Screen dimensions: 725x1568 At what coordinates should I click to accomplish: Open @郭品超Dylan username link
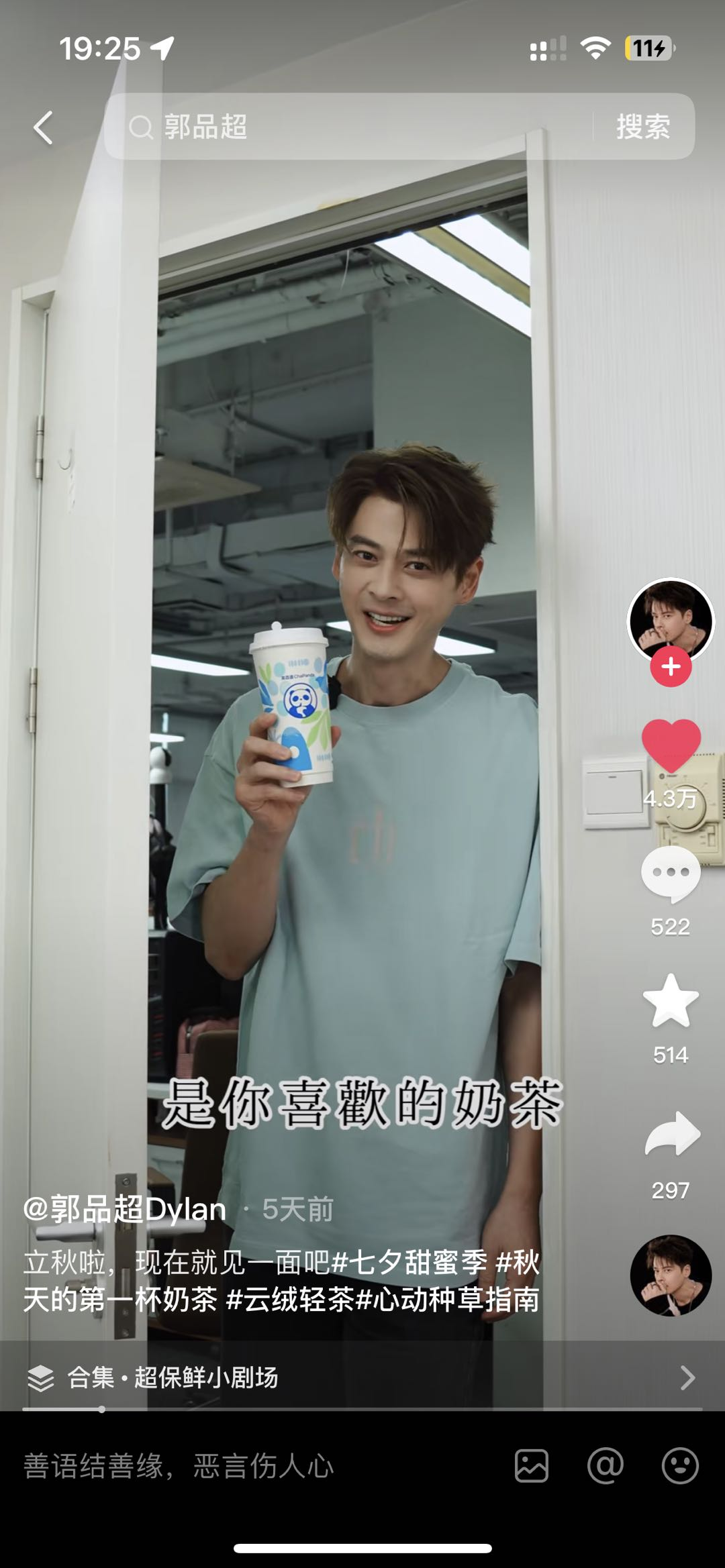[125, 1210]
